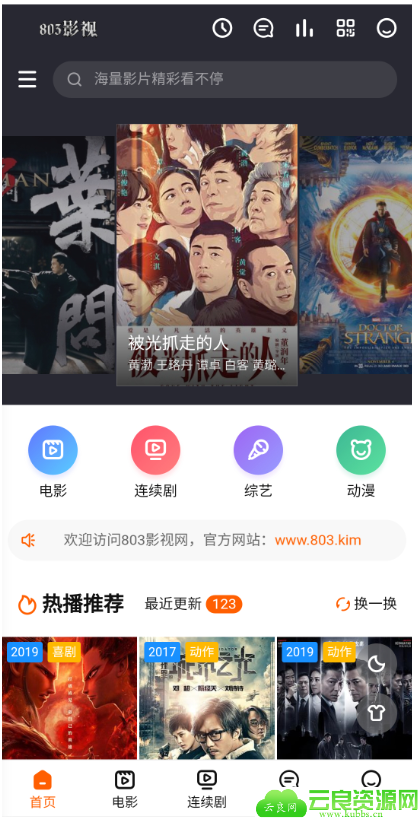Open the QR code icon
420x819 pixels.
345,28
